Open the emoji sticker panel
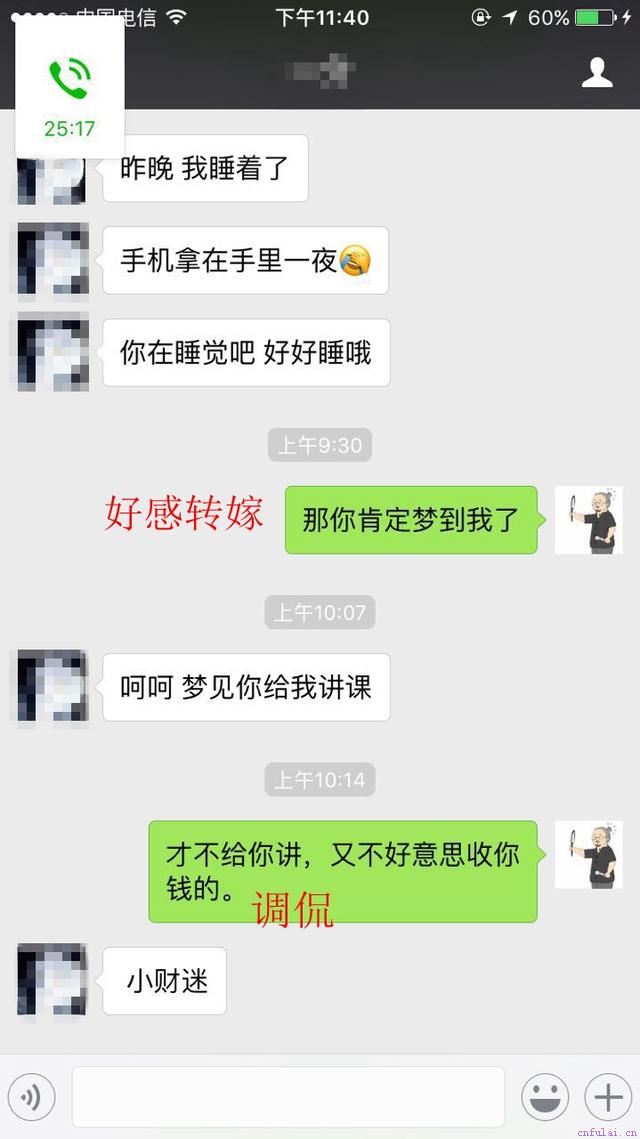The image size is (640, 1139). point(545,1097)
